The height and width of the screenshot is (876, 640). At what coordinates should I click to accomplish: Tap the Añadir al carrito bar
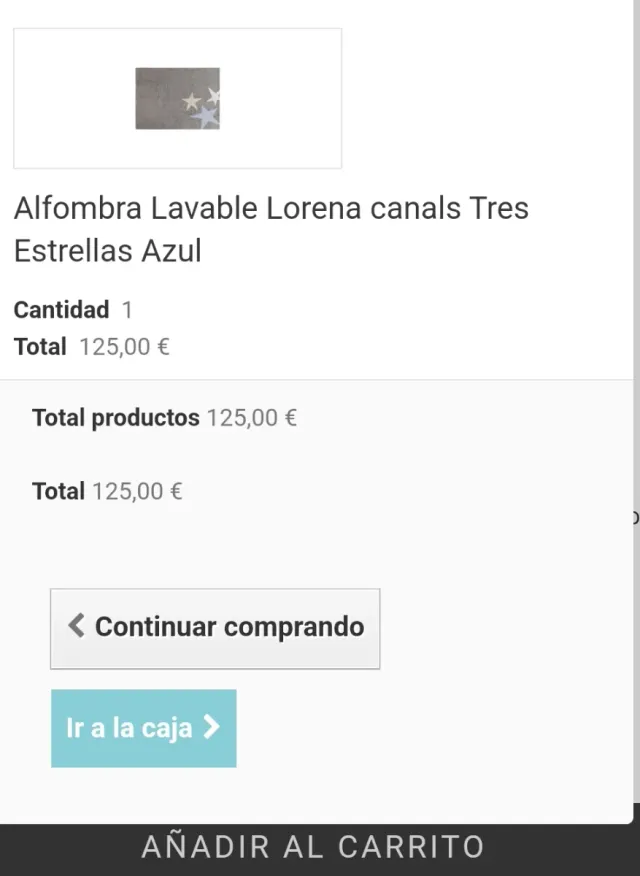[313, 847]
